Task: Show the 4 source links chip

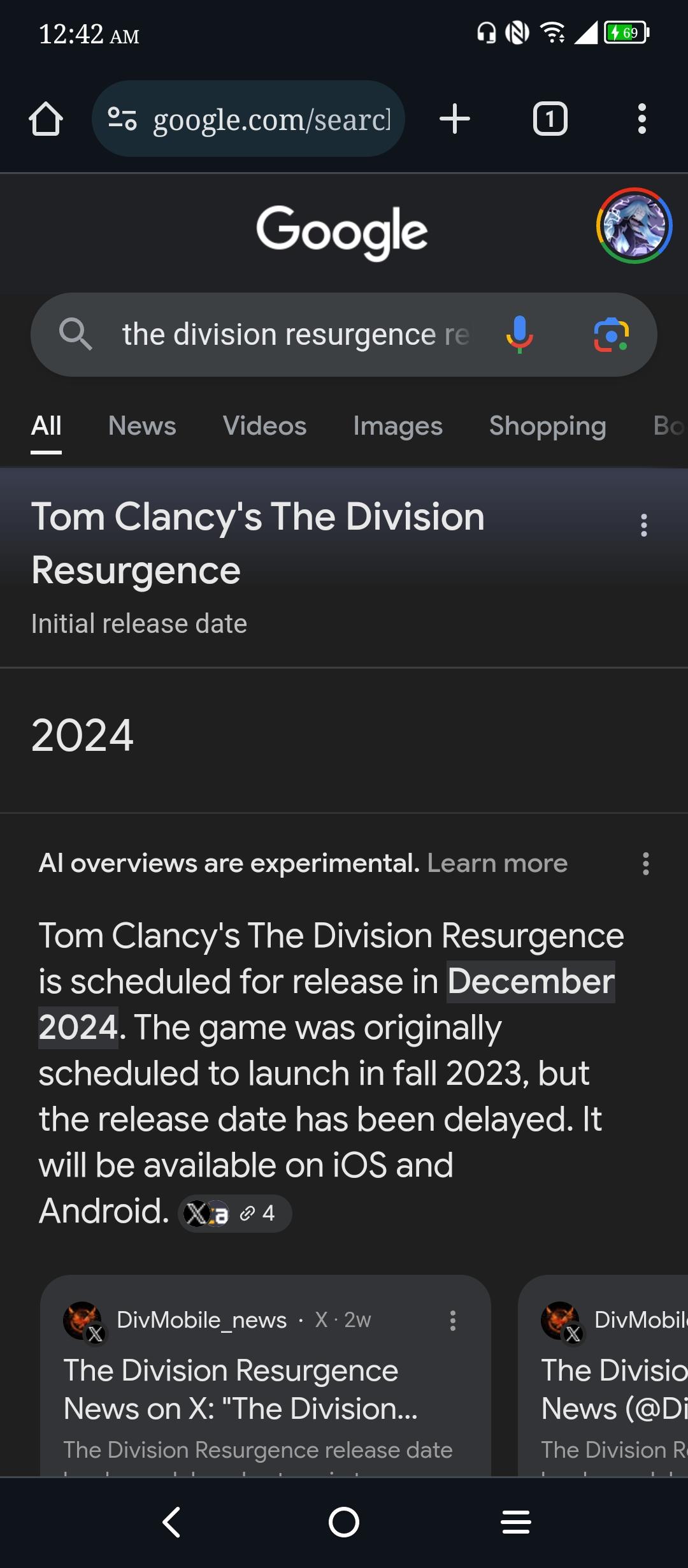Action: coord(235,1213)
